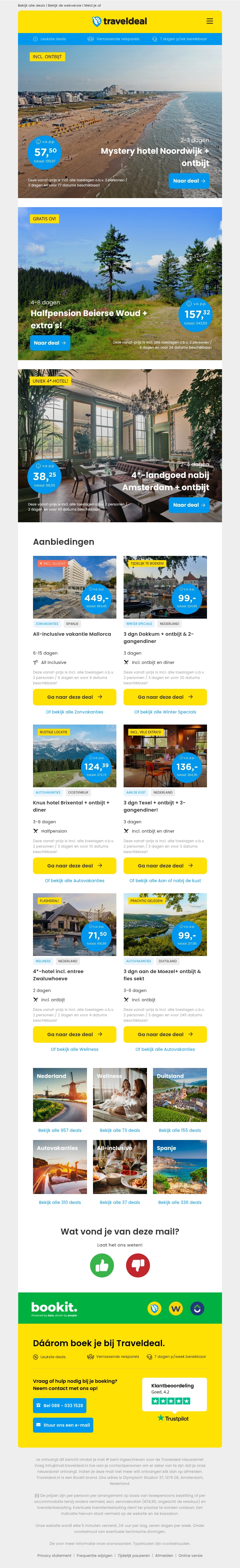
Task: Give the mail a thumbs up
Action: [102, 1265]
